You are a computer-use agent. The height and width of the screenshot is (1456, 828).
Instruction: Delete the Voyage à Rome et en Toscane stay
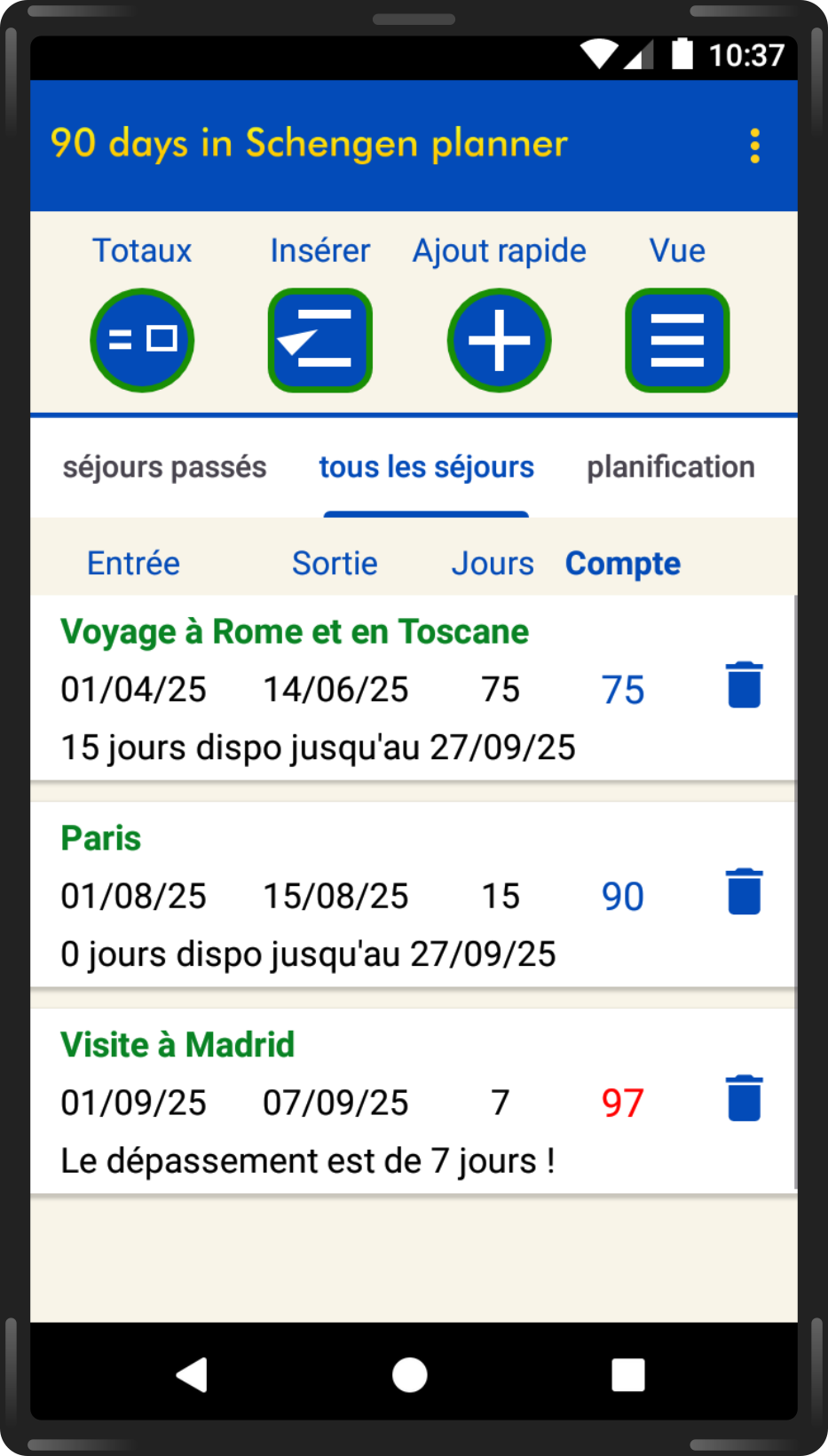click(744, 685)
